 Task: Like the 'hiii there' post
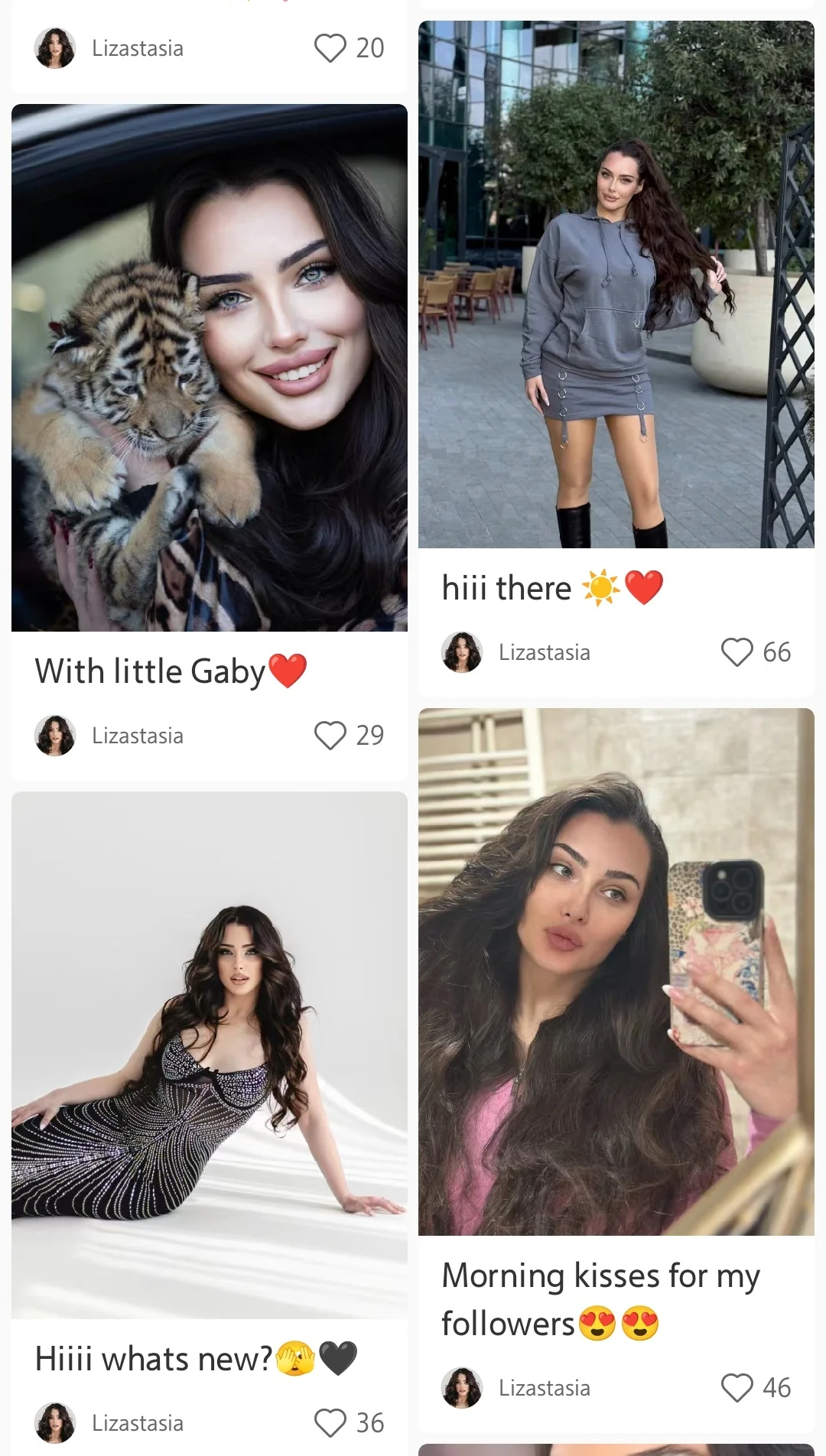[737, 652]
